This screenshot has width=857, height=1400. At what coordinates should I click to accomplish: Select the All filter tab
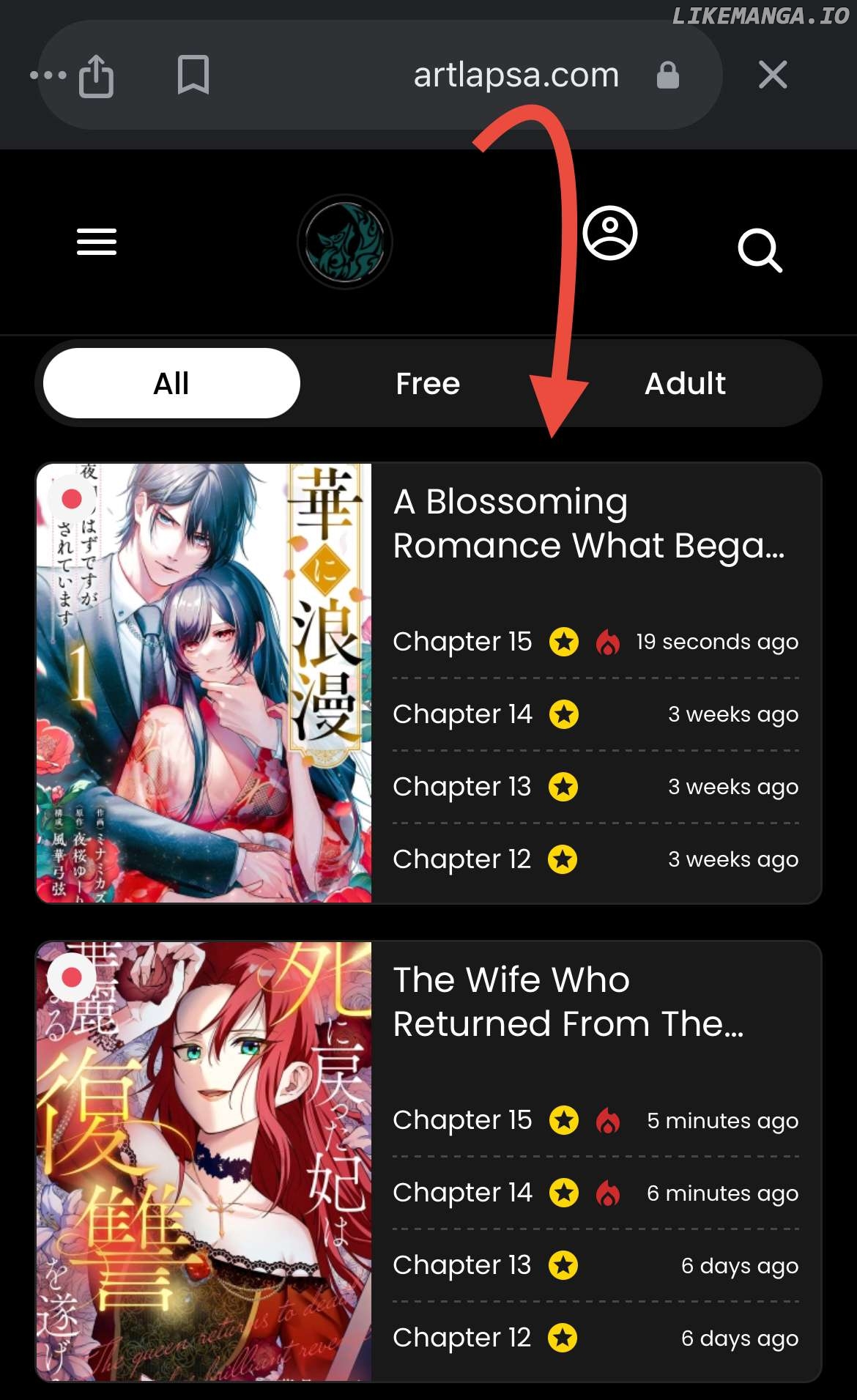(171, 383)
